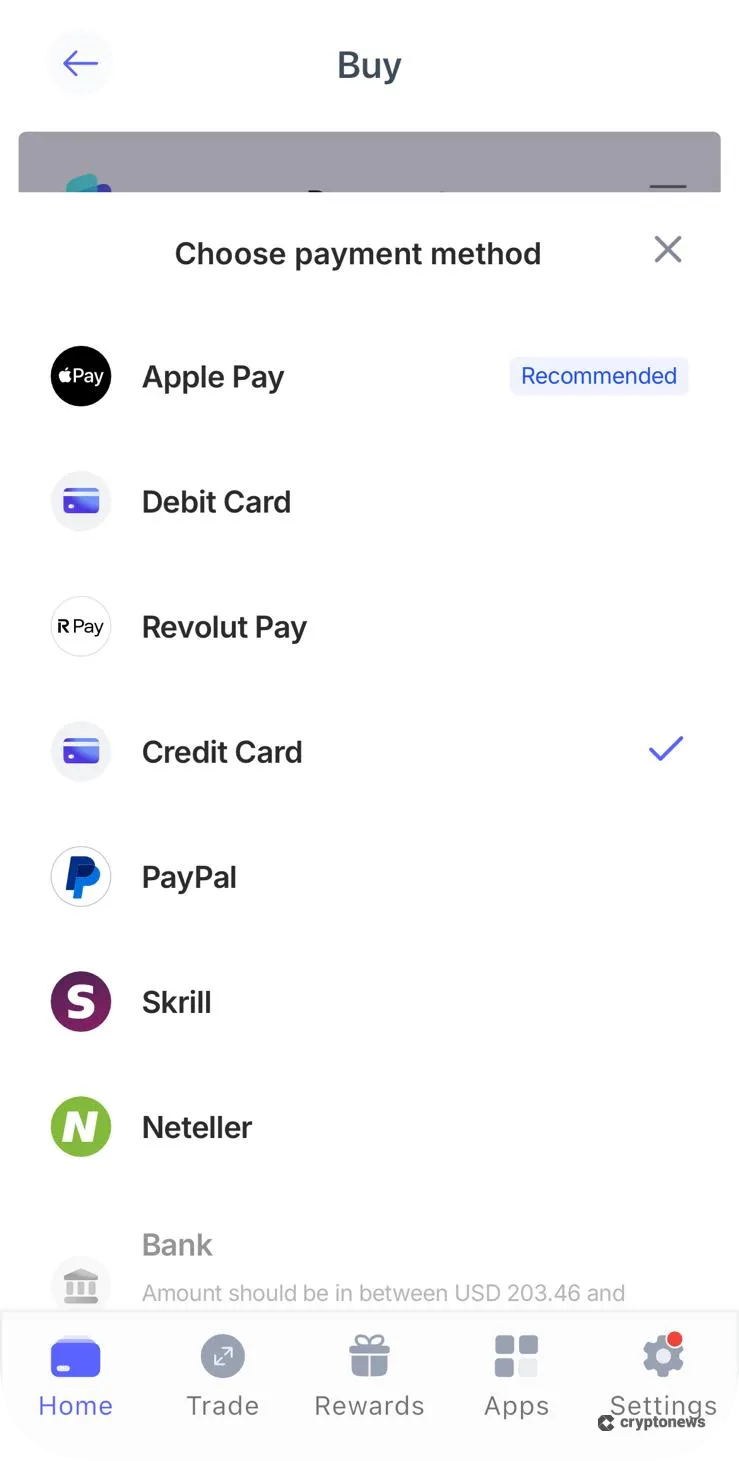The height and width of the screenshot is (1461, 739).
Task: Close the payment method sheet
Action: (667, 250)
